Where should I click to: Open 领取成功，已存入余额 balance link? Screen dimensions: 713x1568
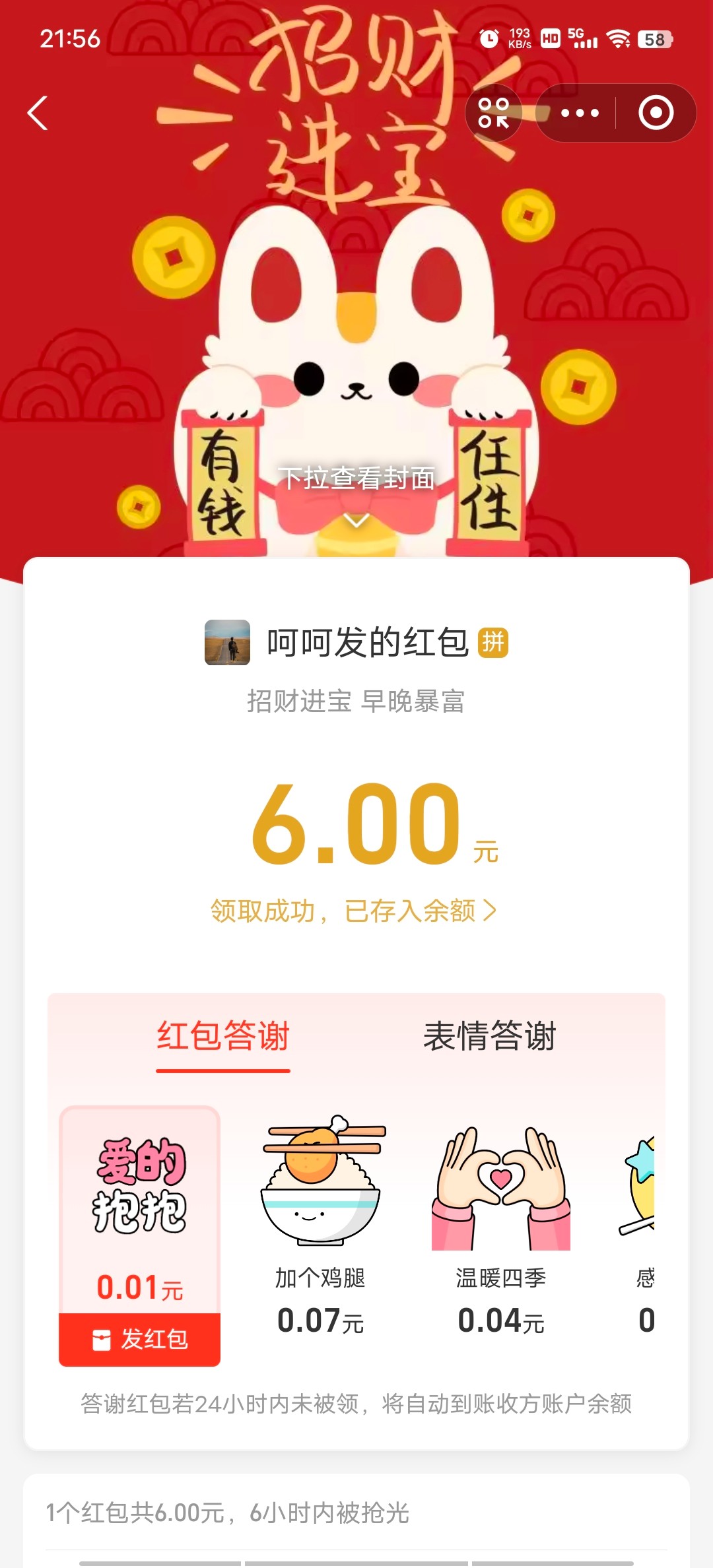[353, 911]
